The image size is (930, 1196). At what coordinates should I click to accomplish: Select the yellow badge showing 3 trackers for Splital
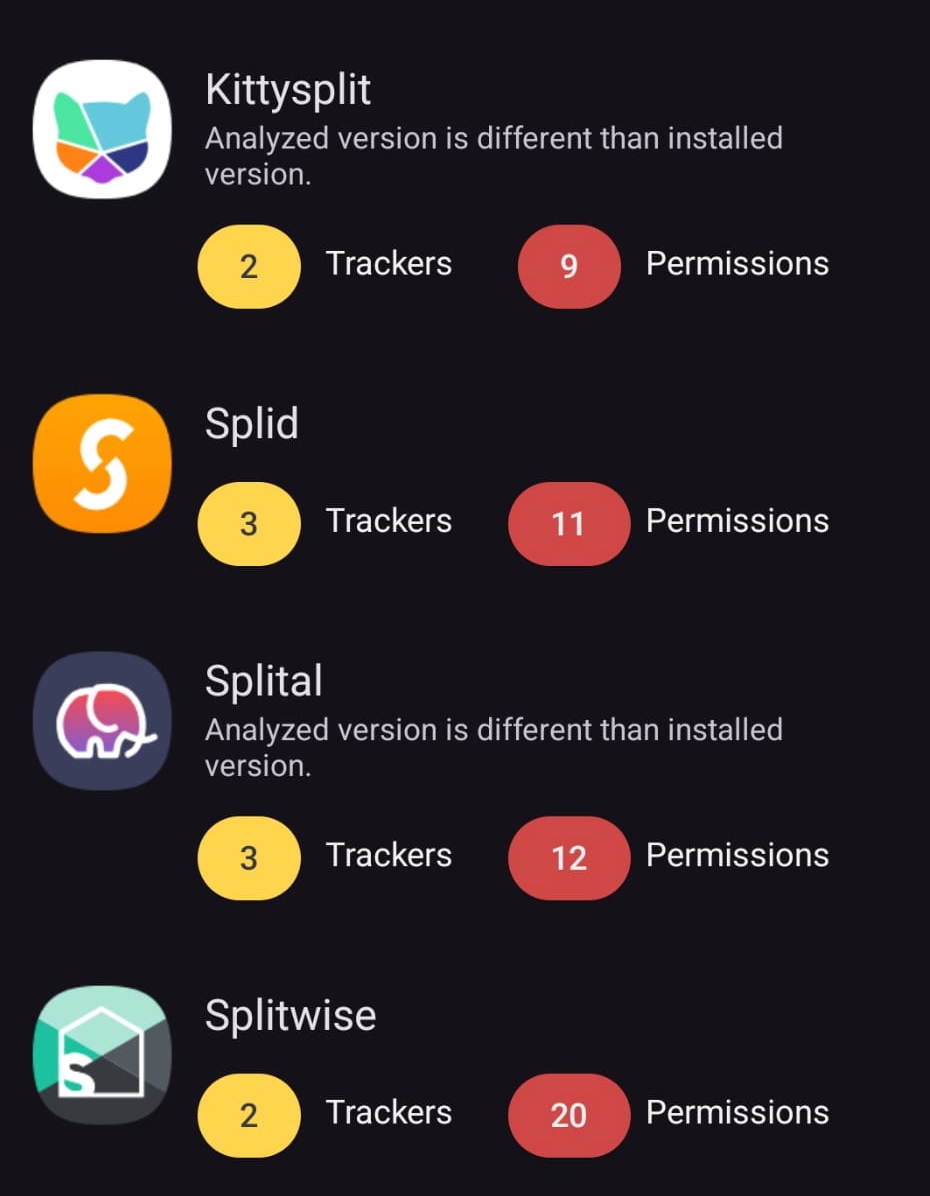248,857
